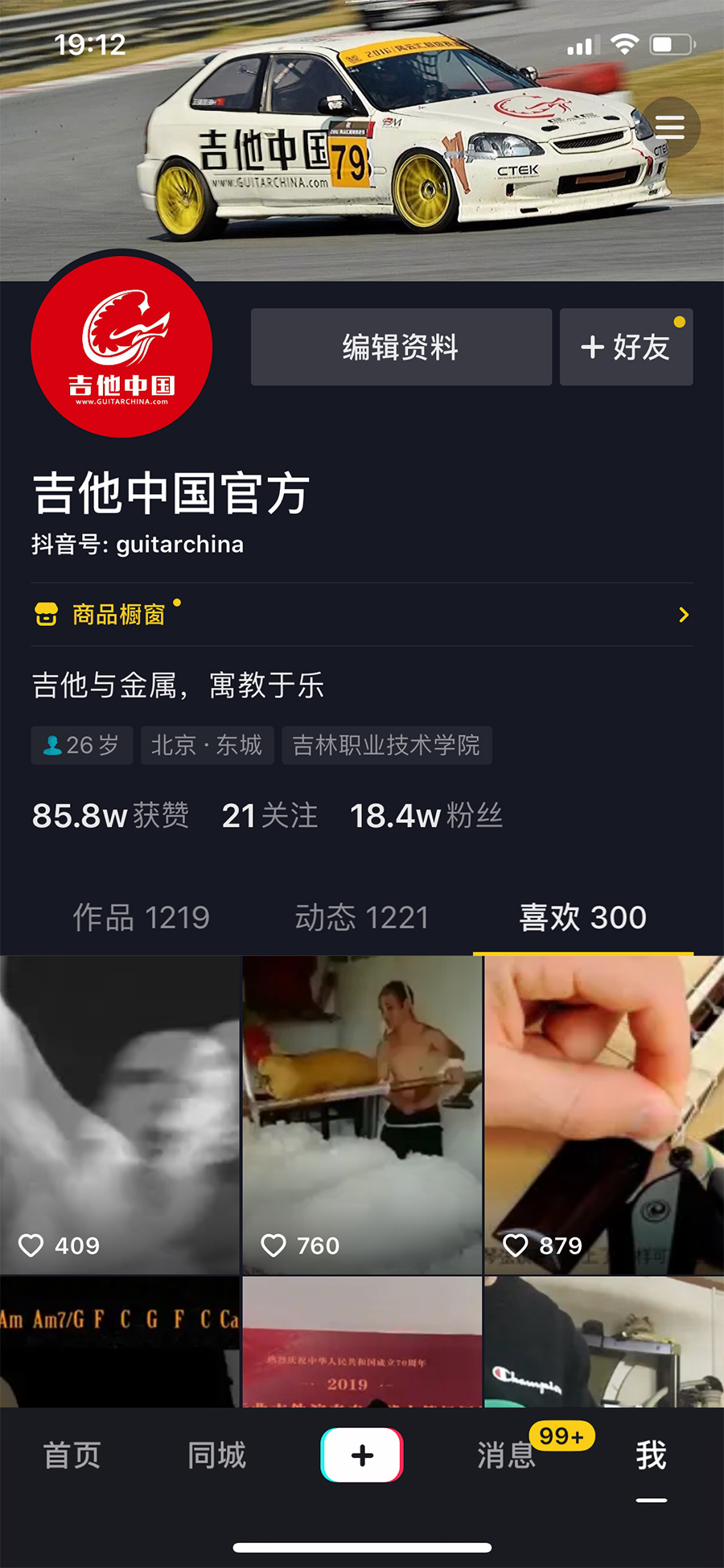Tap the 首页 home icon
The height and width of the screenshot is (1568, 724).
click(x=71, y=1455)
